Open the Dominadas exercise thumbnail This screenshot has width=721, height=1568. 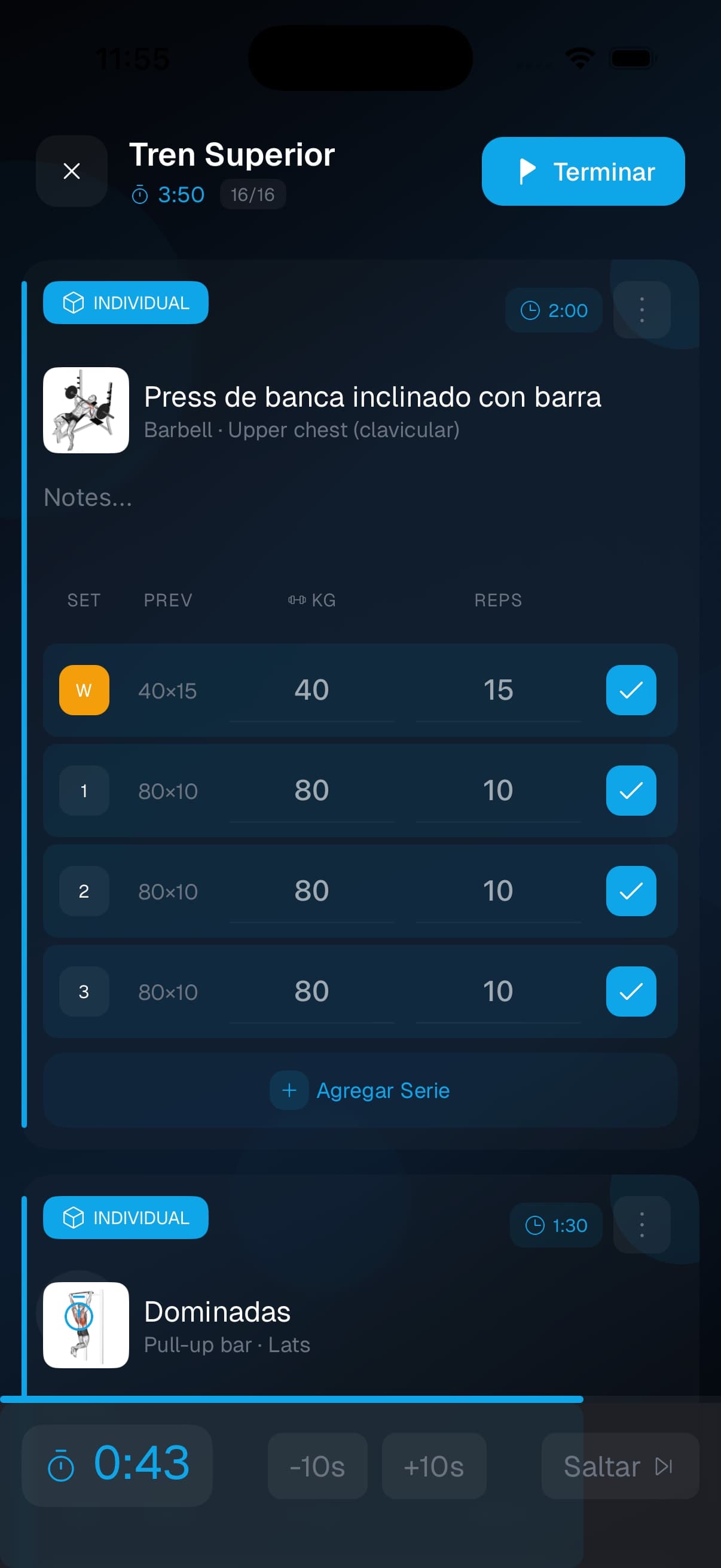pyautogui.click(x=85, y=1325)
